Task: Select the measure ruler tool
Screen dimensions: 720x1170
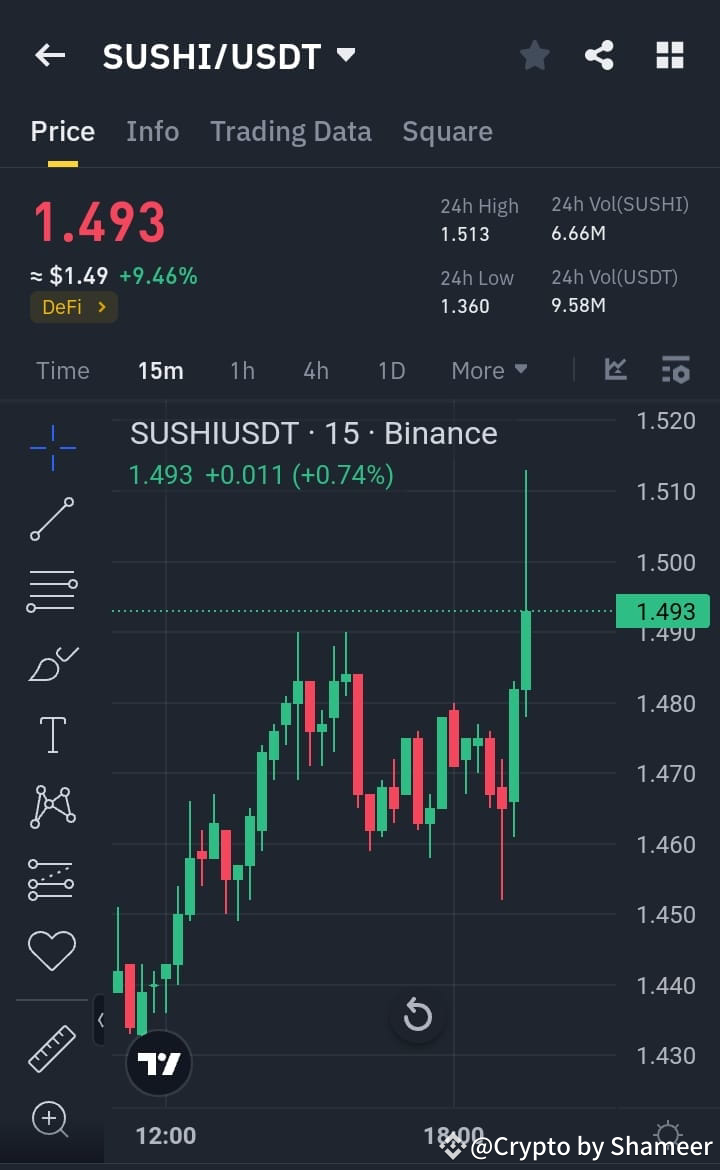Action: [x=52, y=1050]
